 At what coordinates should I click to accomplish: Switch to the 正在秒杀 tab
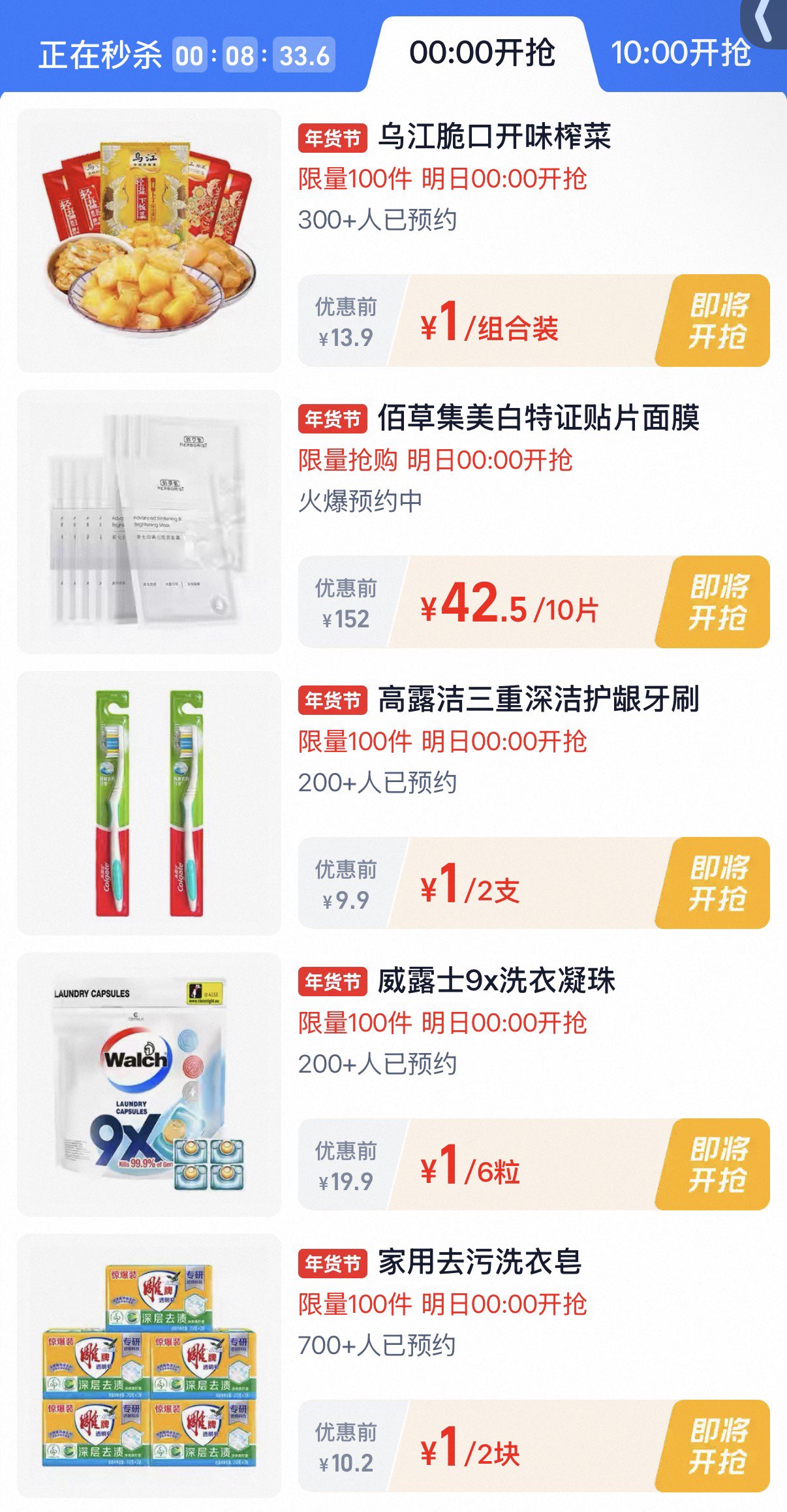101,55
